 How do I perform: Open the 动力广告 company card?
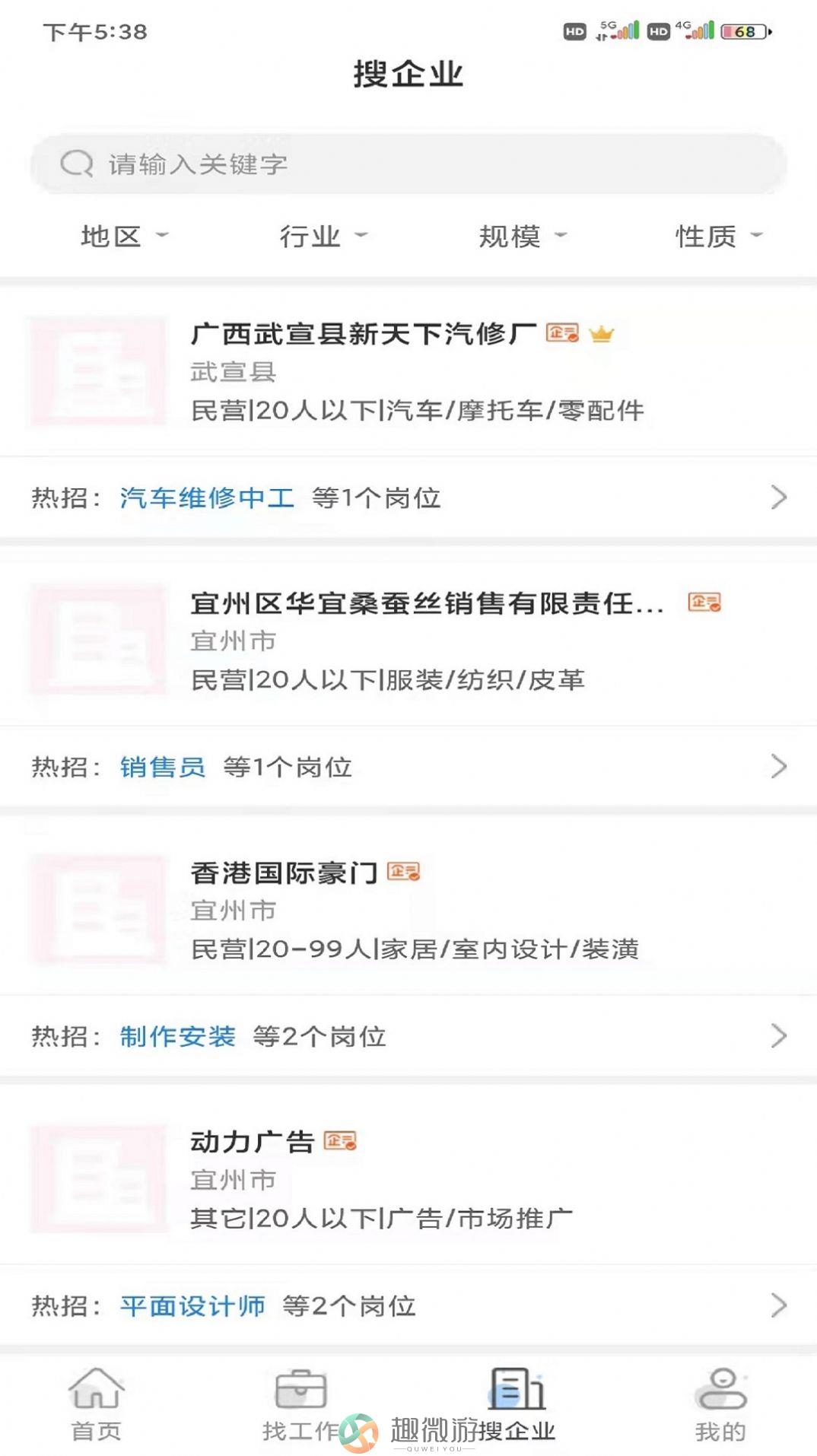(x=408, y=1180)
